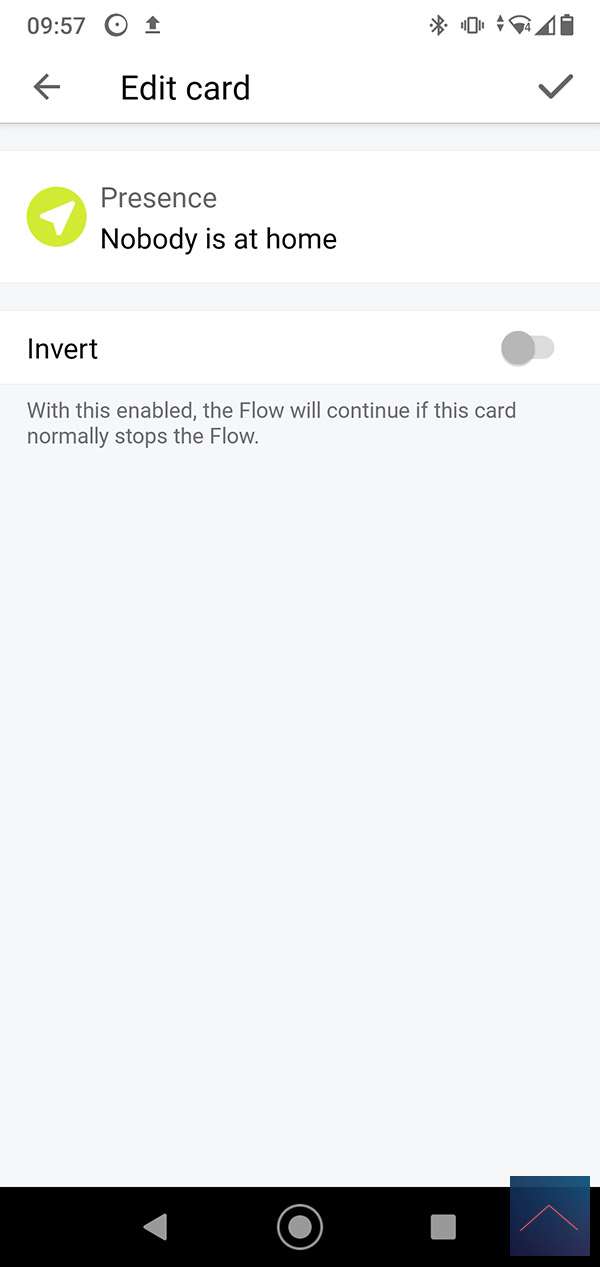Viewport: 600px width, 1267px height.
Task: Tap the system home button
Action: 300,1226
